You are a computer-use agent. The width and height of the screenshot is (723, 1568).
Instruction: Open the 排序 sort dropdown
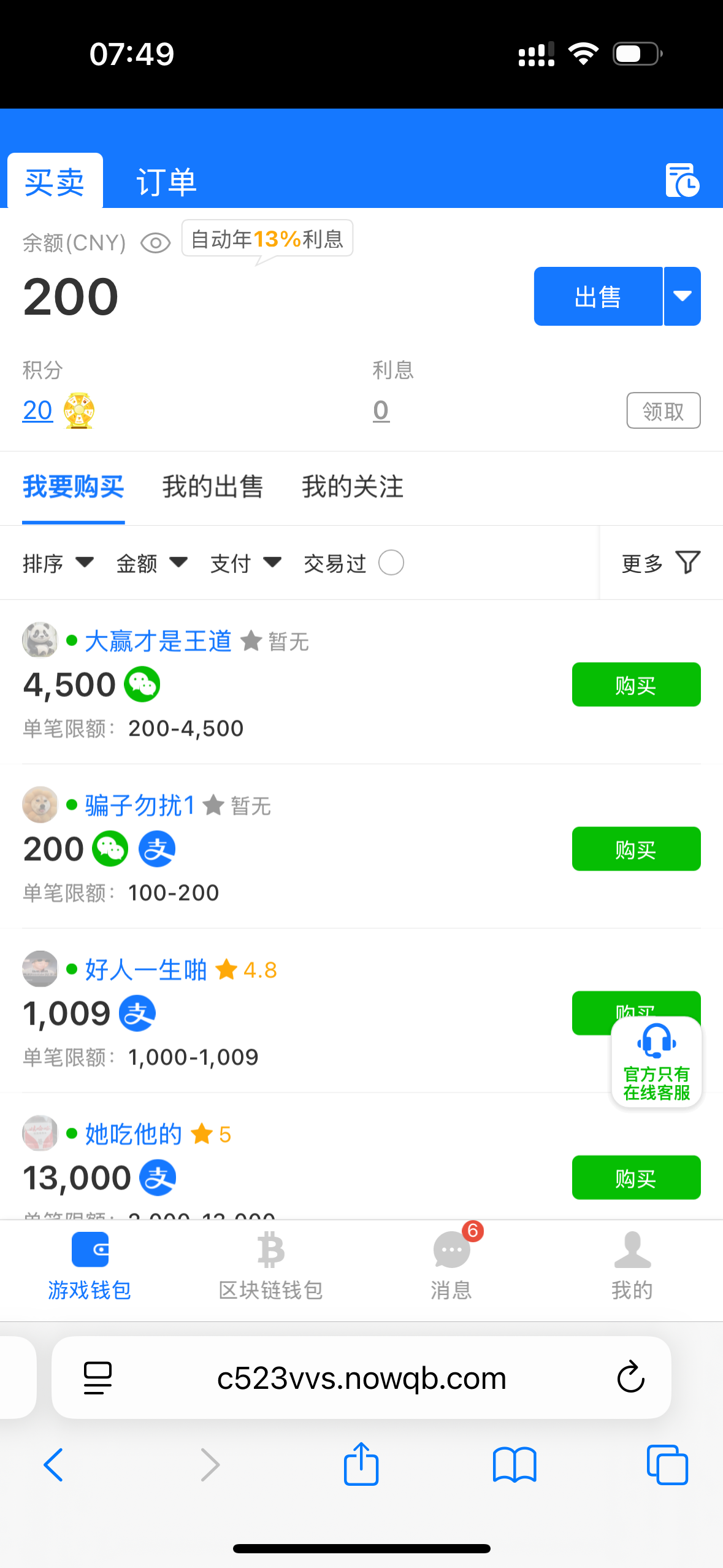tap(58, 563)
